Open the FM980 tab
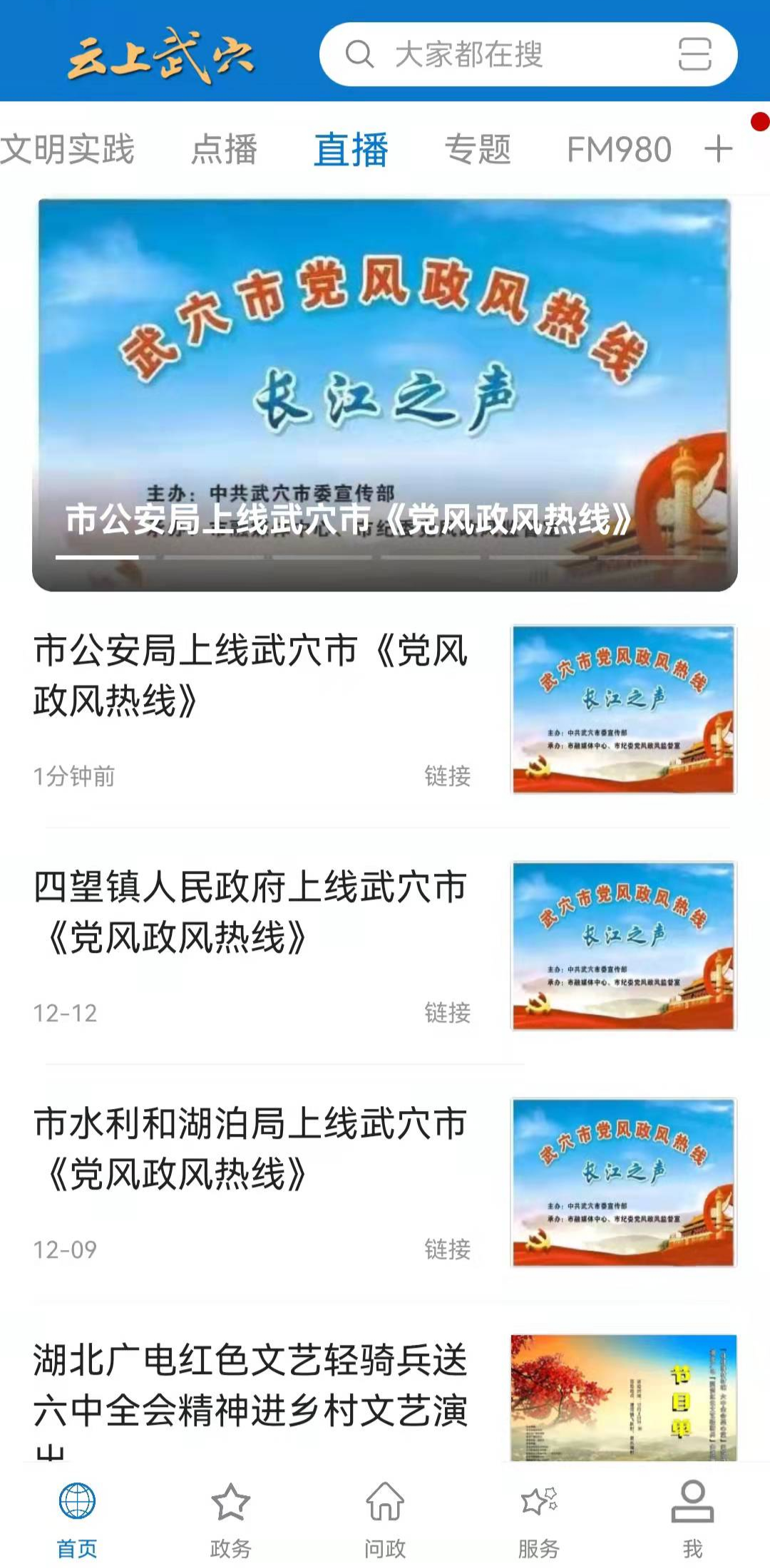The image size is (770, 1568). coord(618,150)
